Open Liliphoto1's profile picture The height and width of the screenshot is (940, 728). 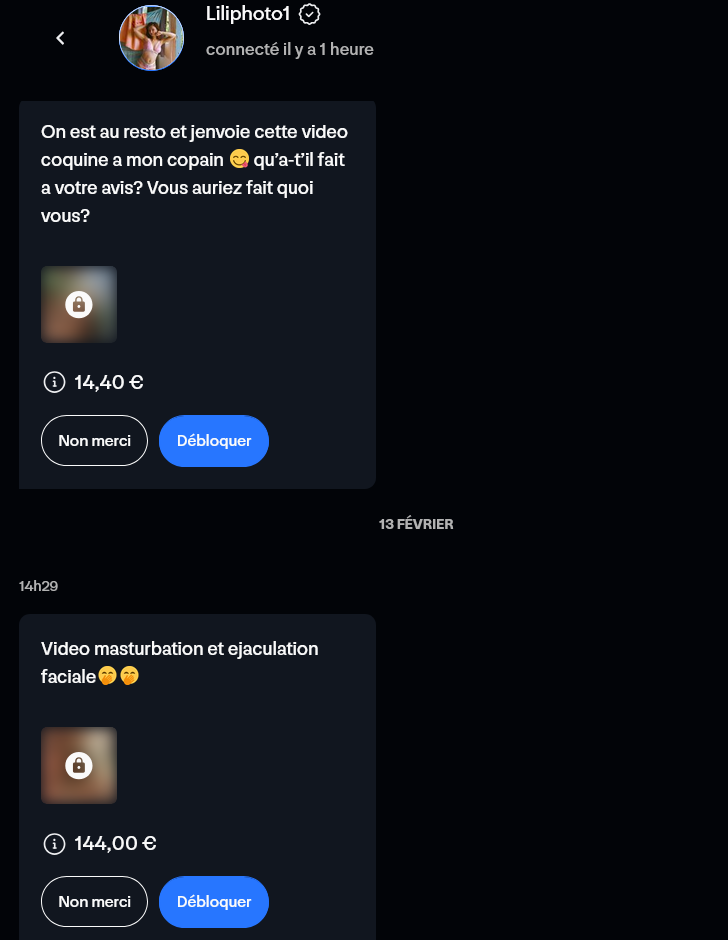pos(151,38)
